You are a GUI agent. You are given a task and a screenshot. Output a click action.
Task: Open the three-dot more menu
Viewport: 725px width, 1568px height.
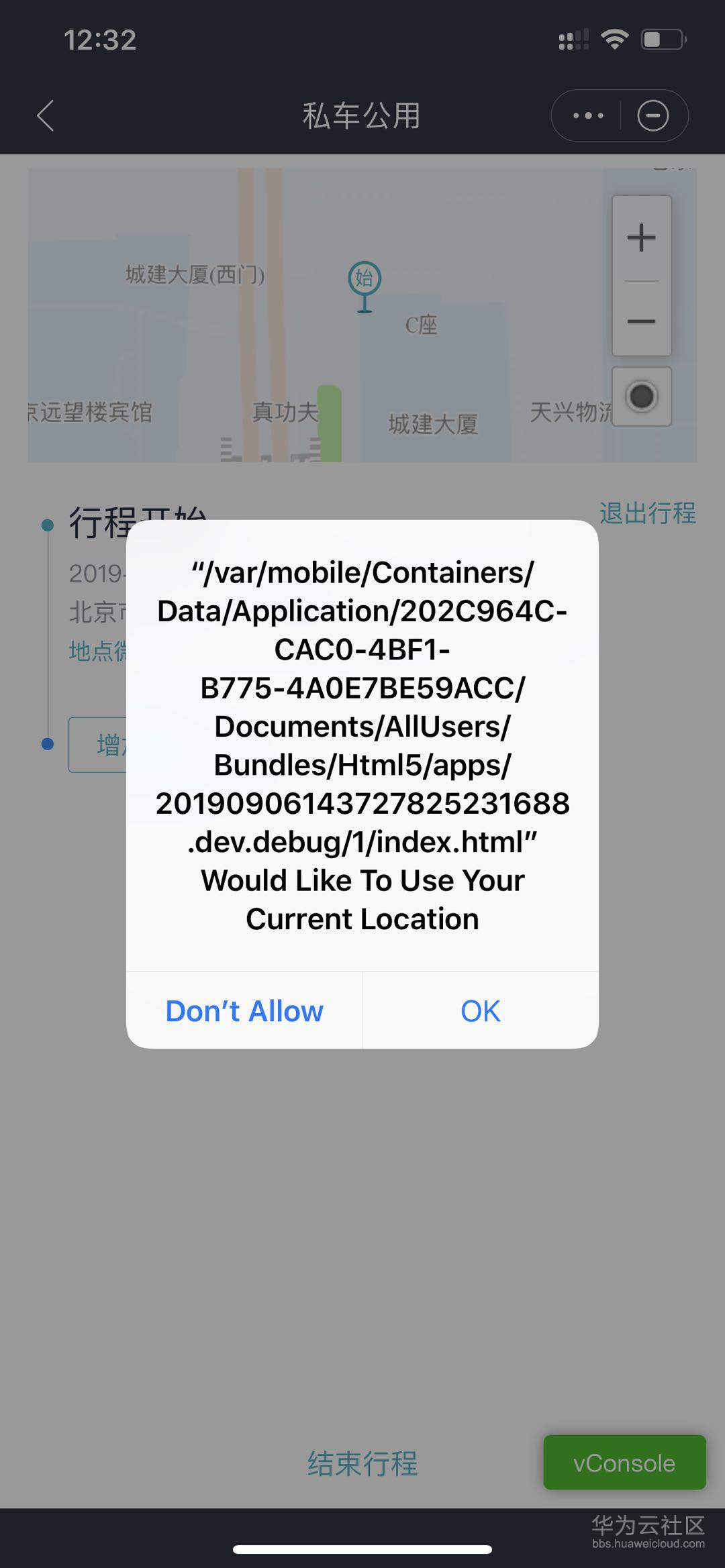click(x=588, y=115)
